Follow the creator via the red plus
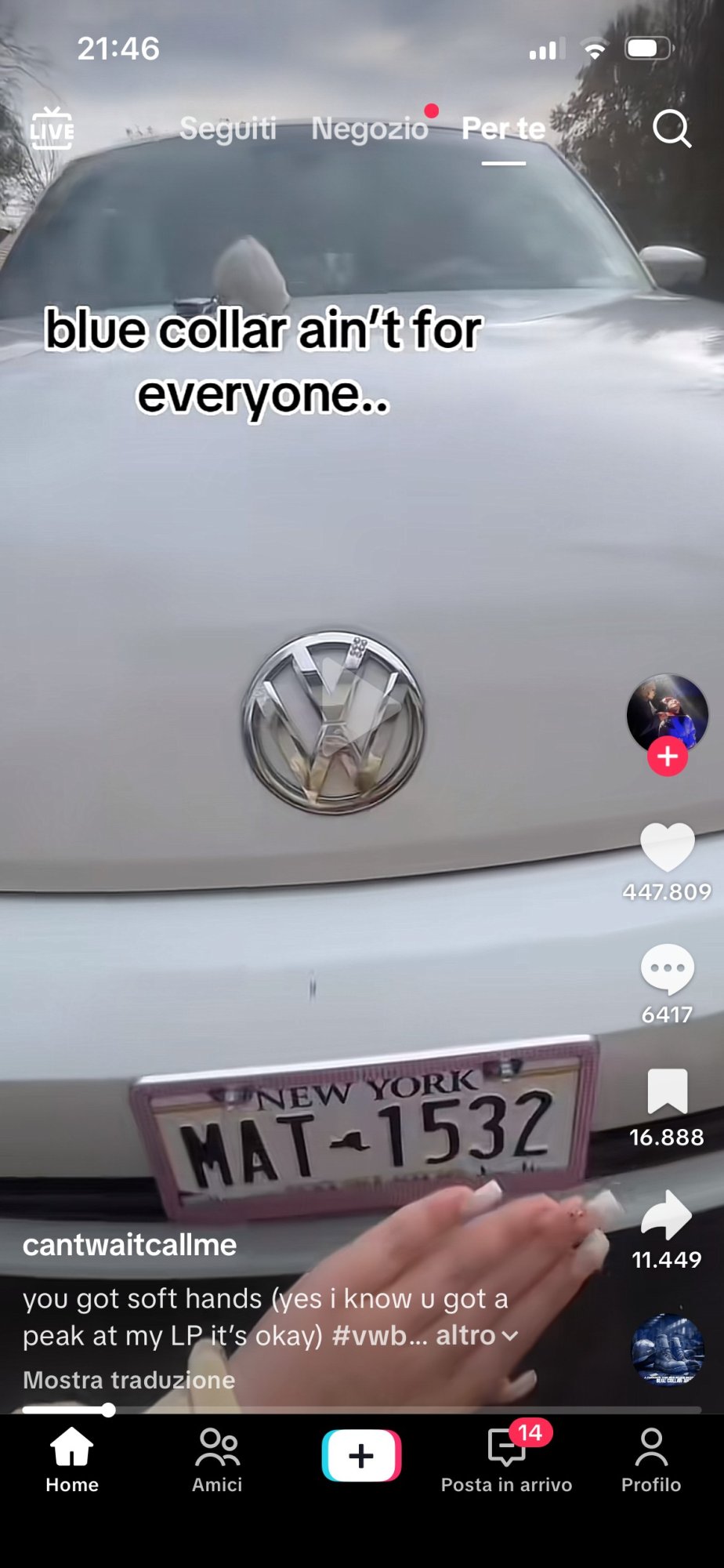Viewport: 724px width, 1568px height. tap(667, 756)
